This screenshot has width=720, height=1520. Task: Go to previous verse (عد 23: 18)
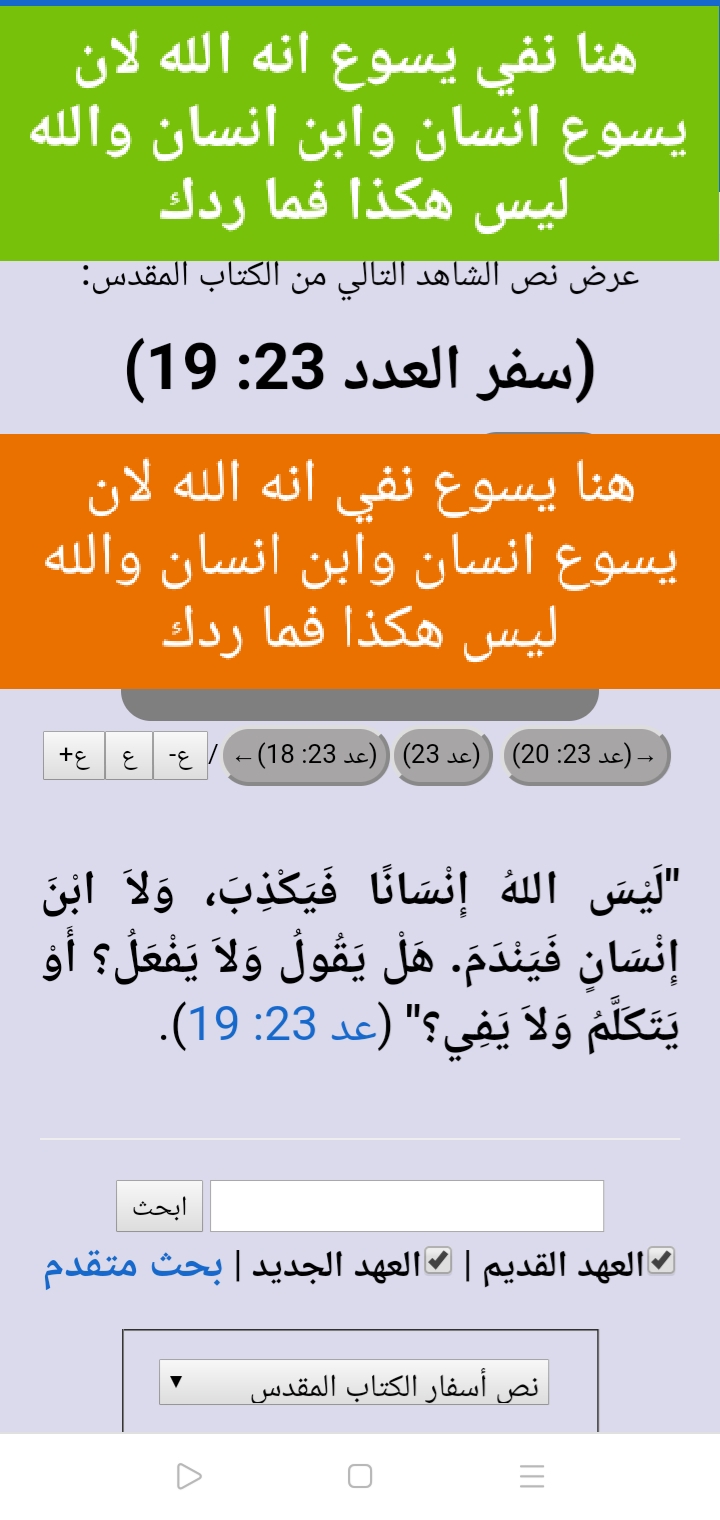tap(305, 756)
